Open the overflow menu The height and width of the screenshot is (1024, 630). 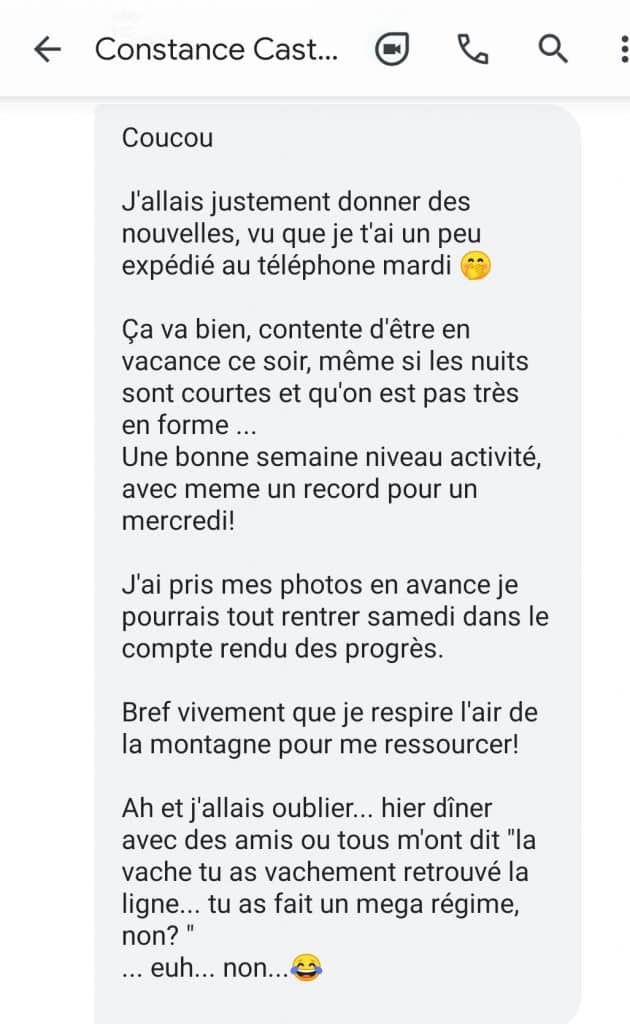tap(623, 49)
